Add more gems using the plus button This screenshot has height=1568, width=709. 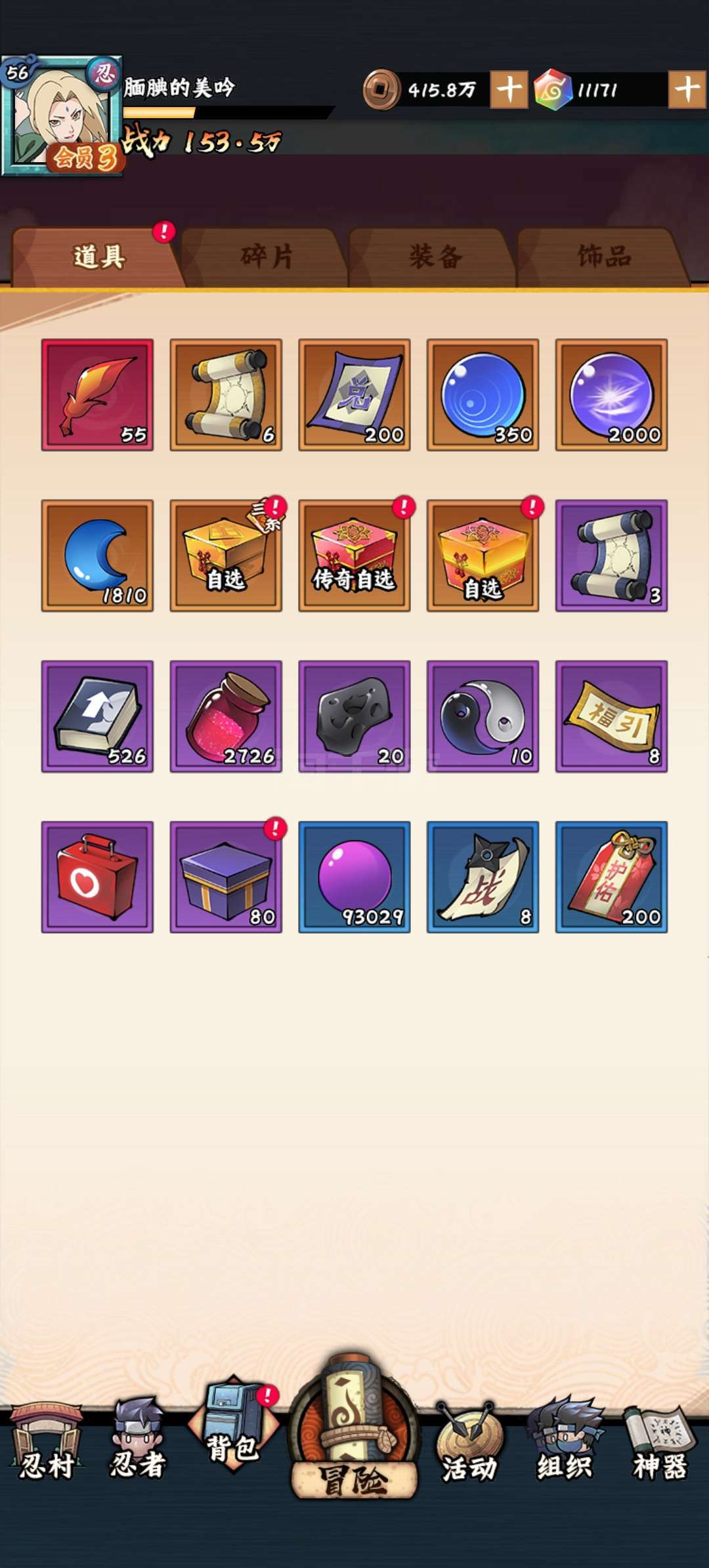pos(687,89)
